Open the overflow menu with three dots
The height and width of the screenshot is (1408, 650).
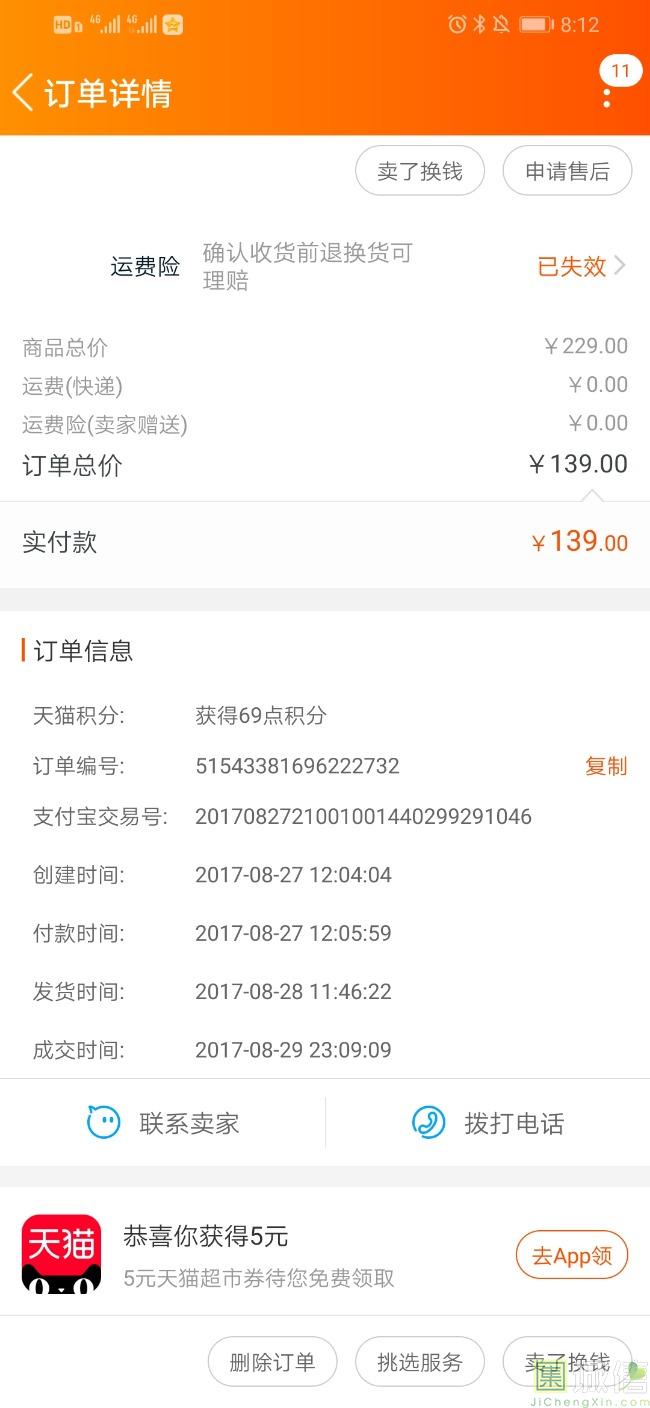click(x=607, y=97)
